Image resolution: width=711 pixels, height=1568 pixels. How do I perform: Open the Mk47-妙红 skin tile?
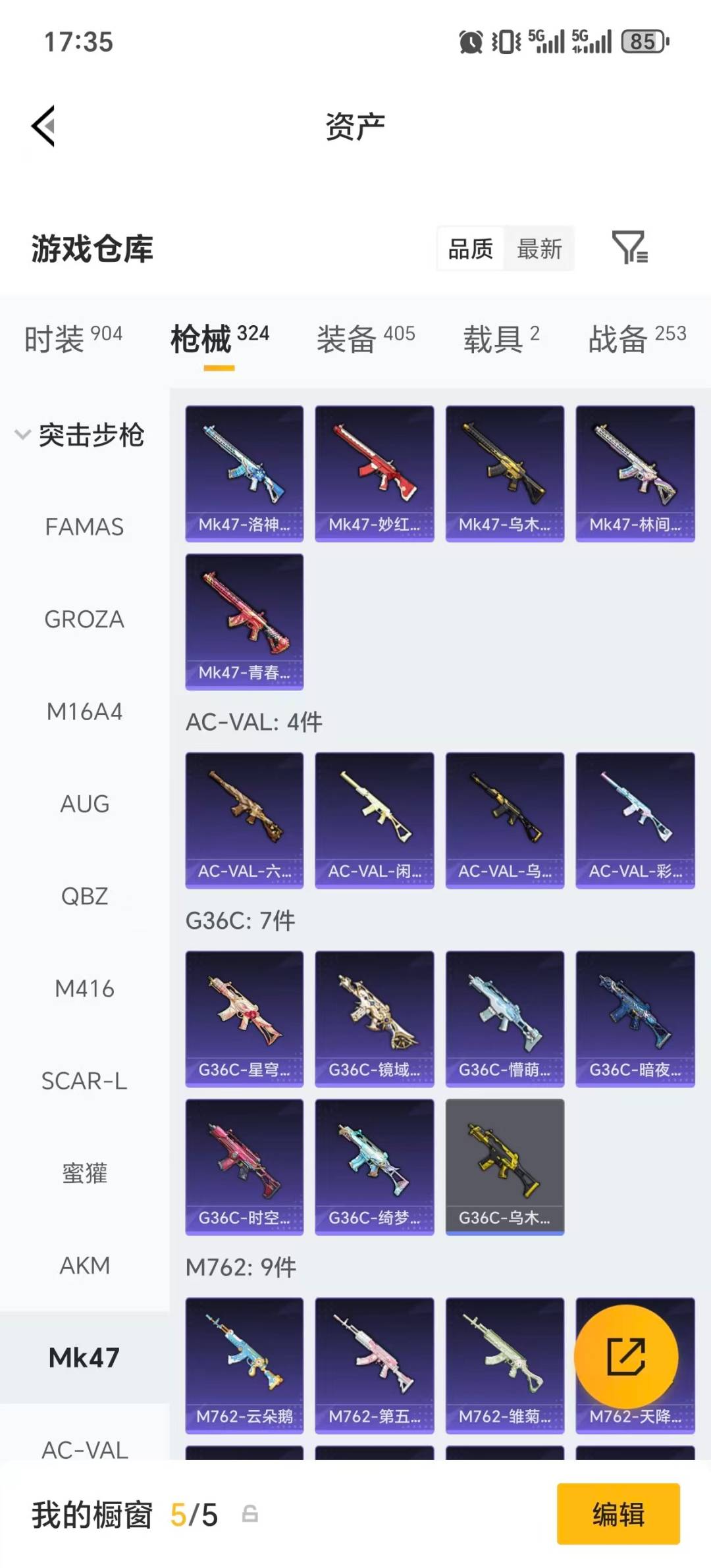[374, 473]
